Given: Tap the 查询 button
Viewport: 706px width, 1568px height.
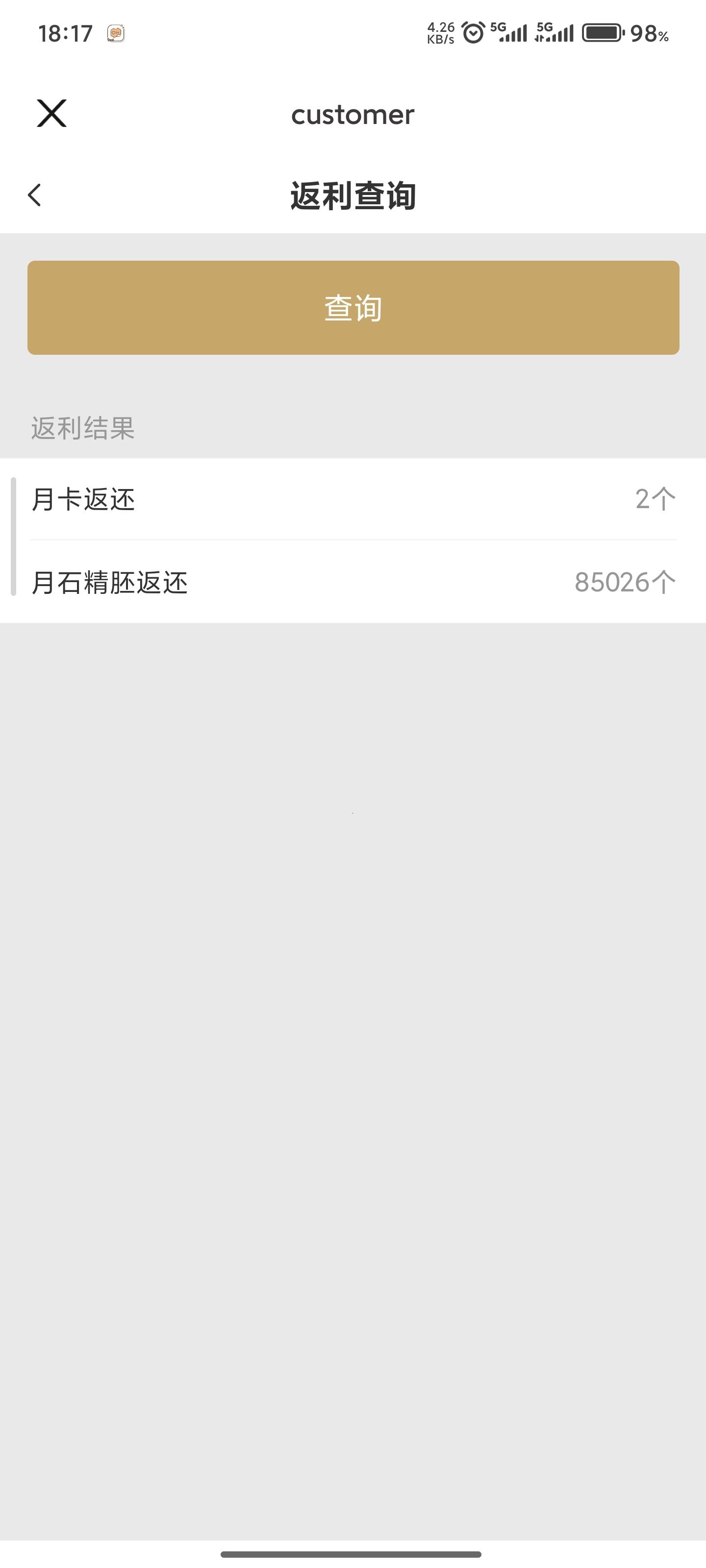Looking at the screenshot, I should click(x=353, y=308).
